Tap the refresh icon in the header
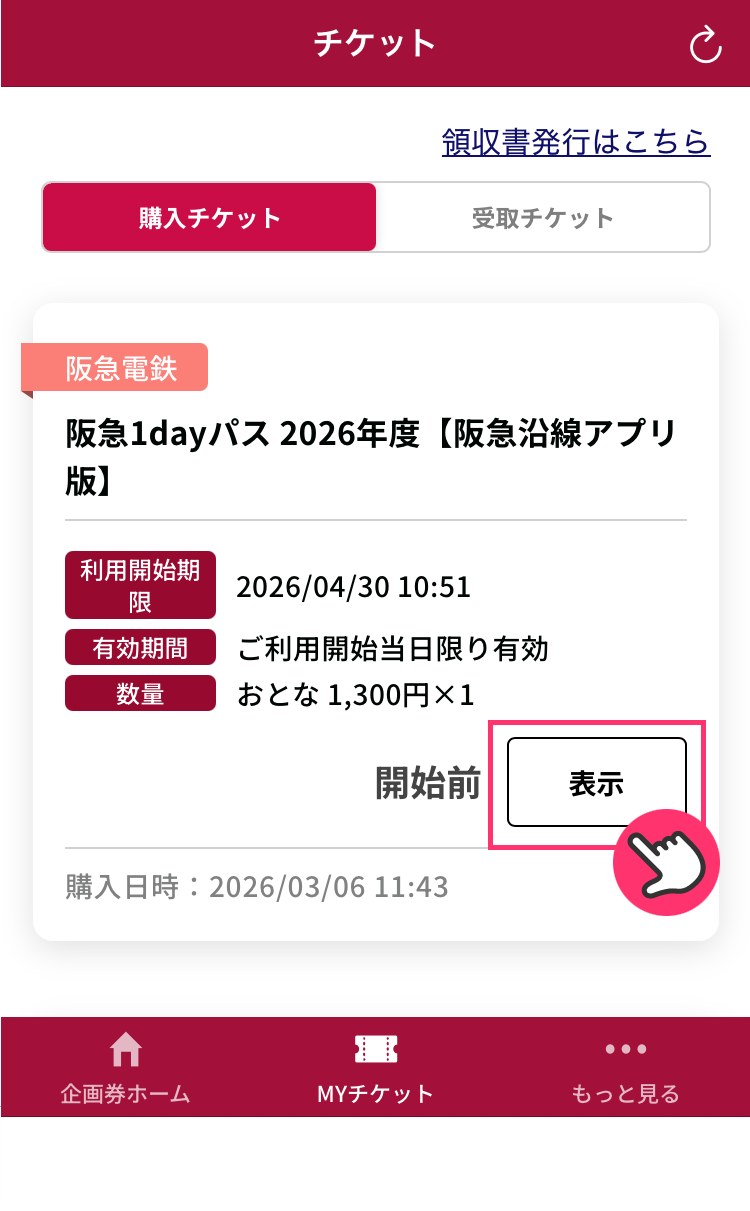750x1211 pixels. point(705,45)
